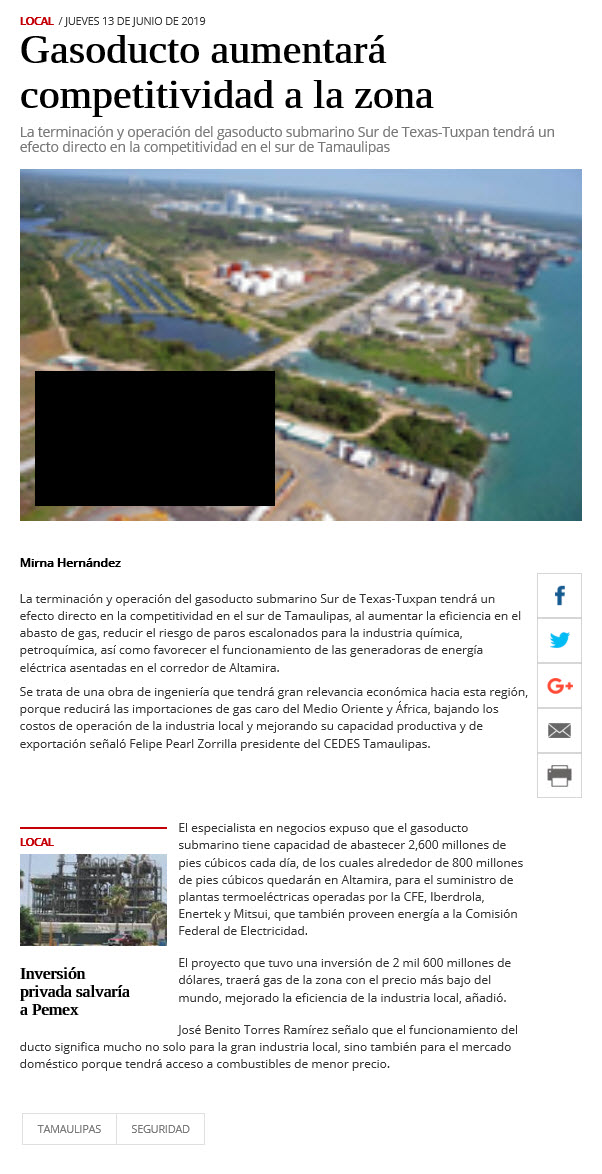Viewport: 602px width, 1174px height.
Task: Open the SEGURIDAD tag
Action: point(160,1129)
